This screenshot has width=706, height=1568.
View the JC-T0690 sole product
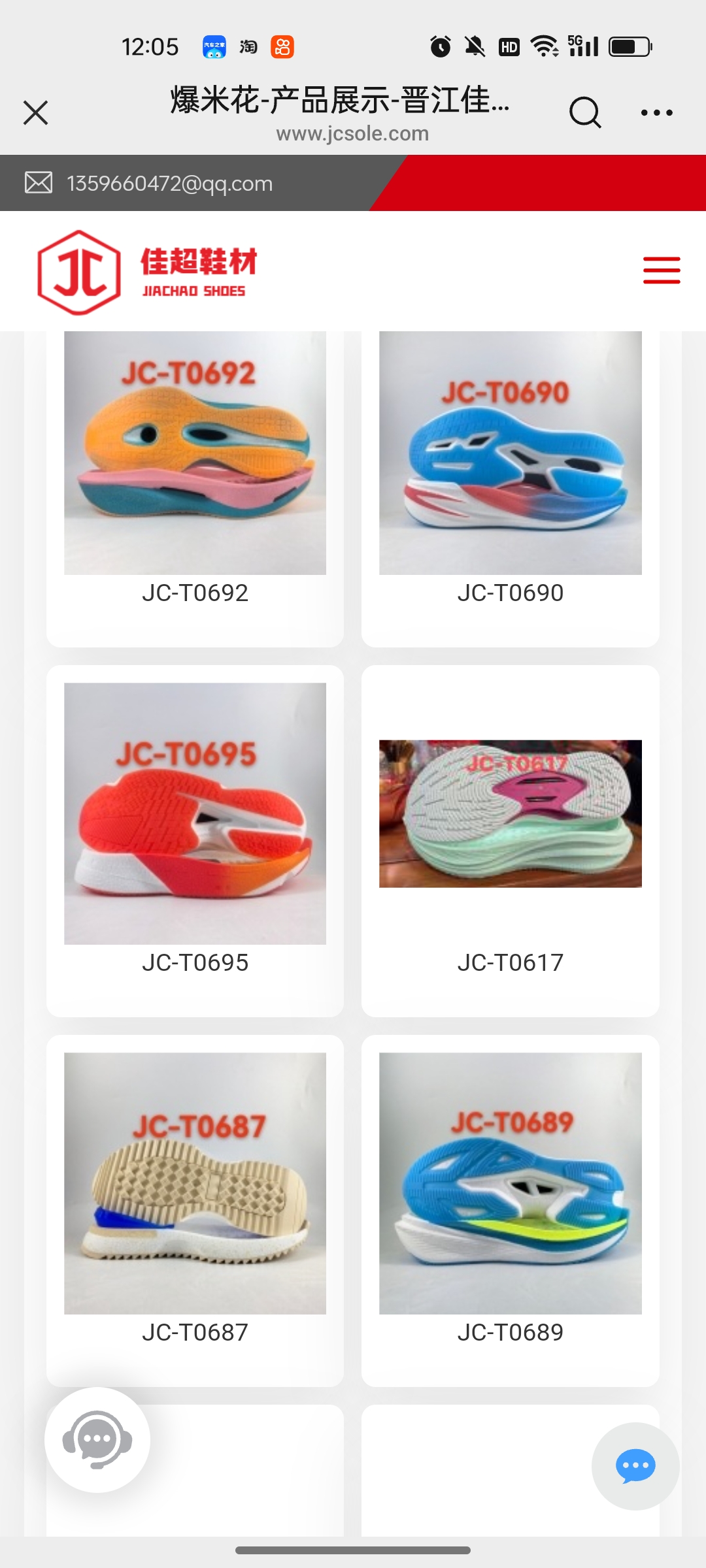click(x=510, y=470)
